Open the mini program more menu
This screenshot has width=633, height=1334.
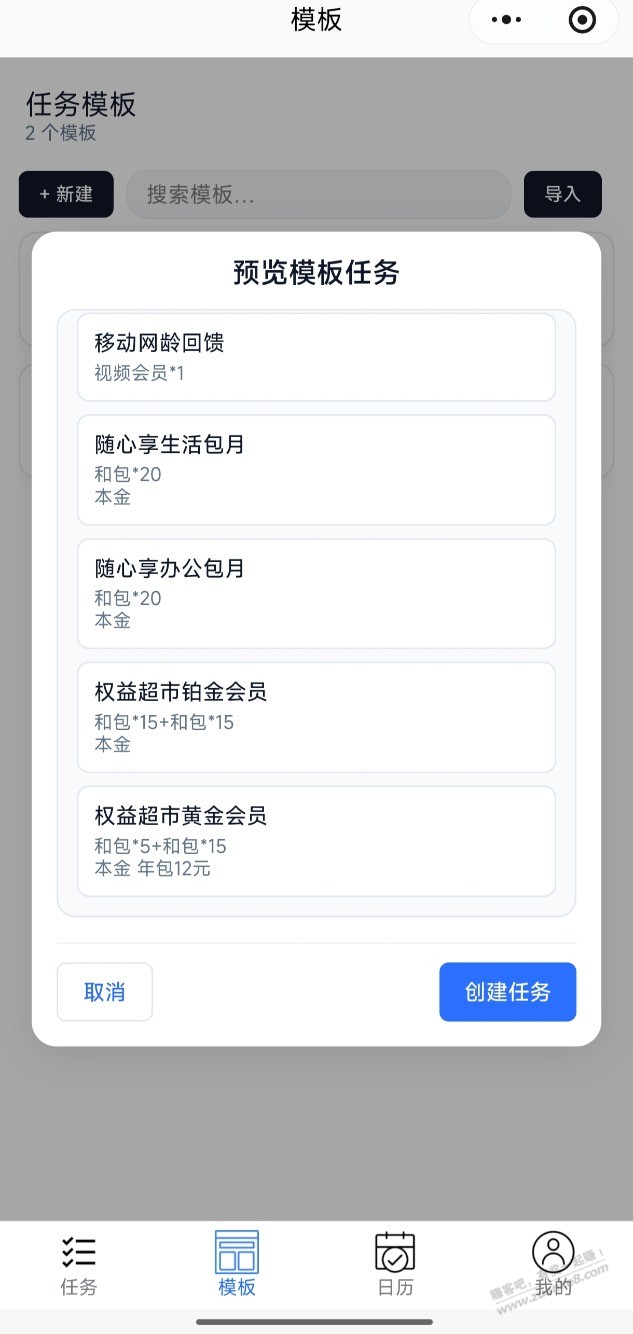point(507,19)
